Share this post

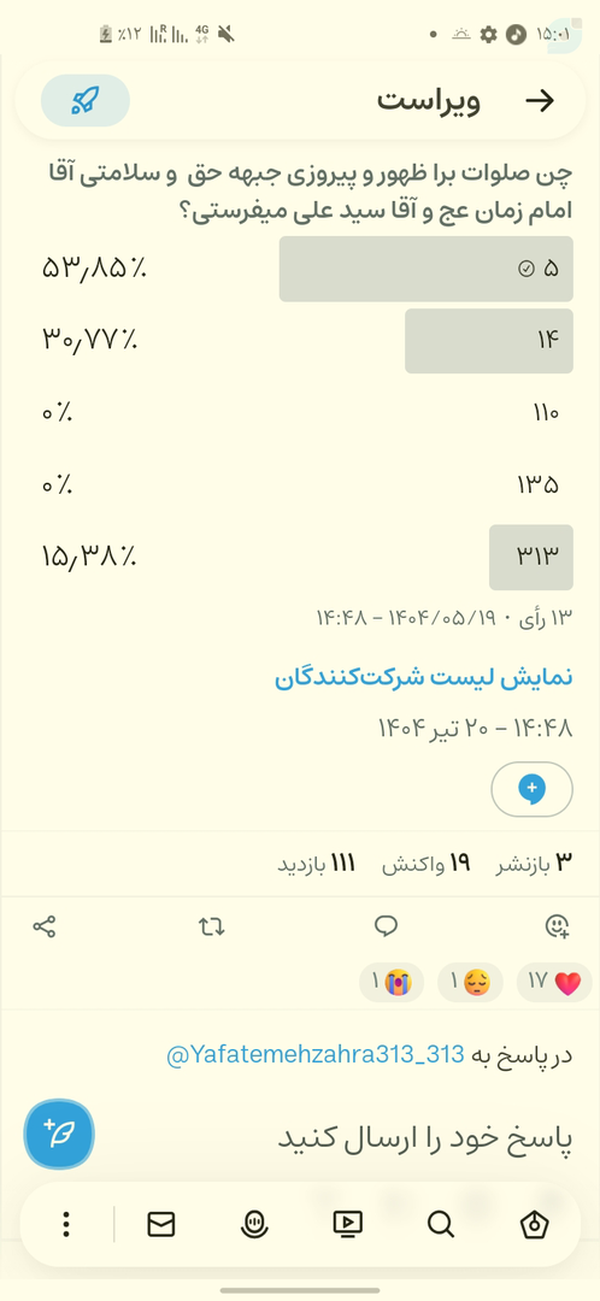[x=44, y=926]
